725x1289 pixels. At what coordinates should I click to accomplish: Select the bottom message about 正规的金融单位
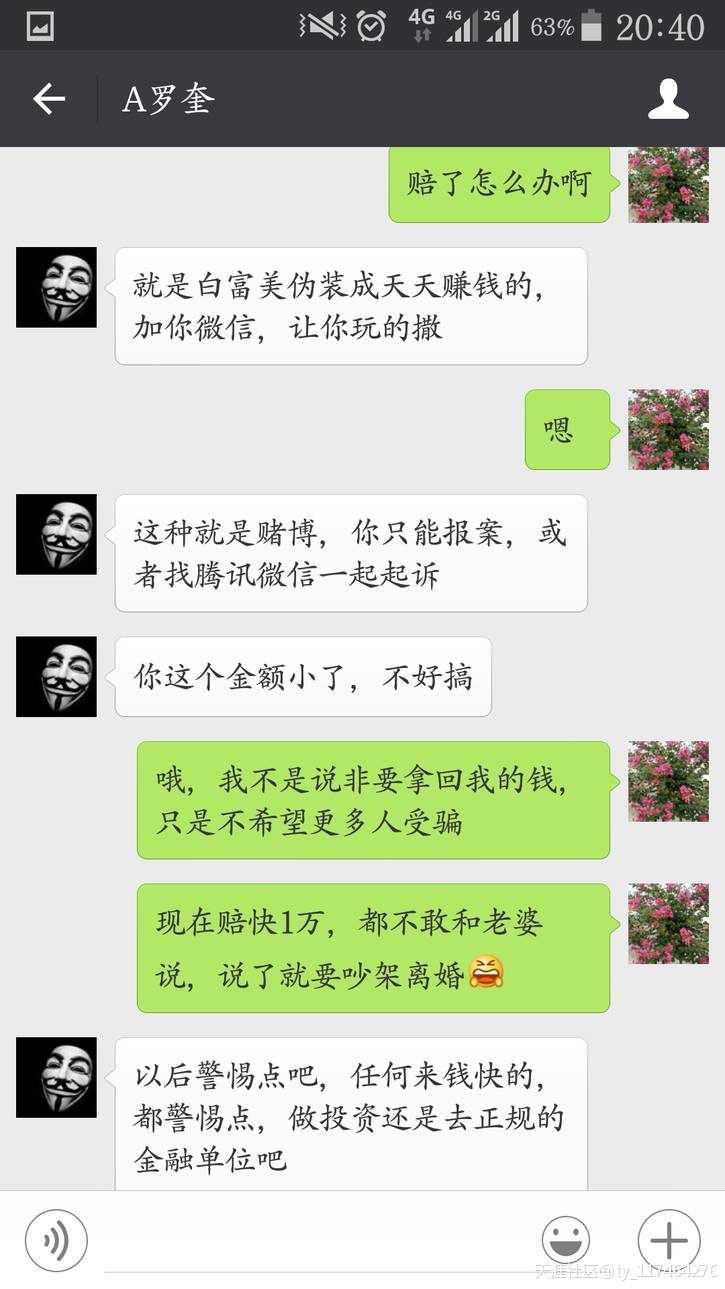[350, 1116]
